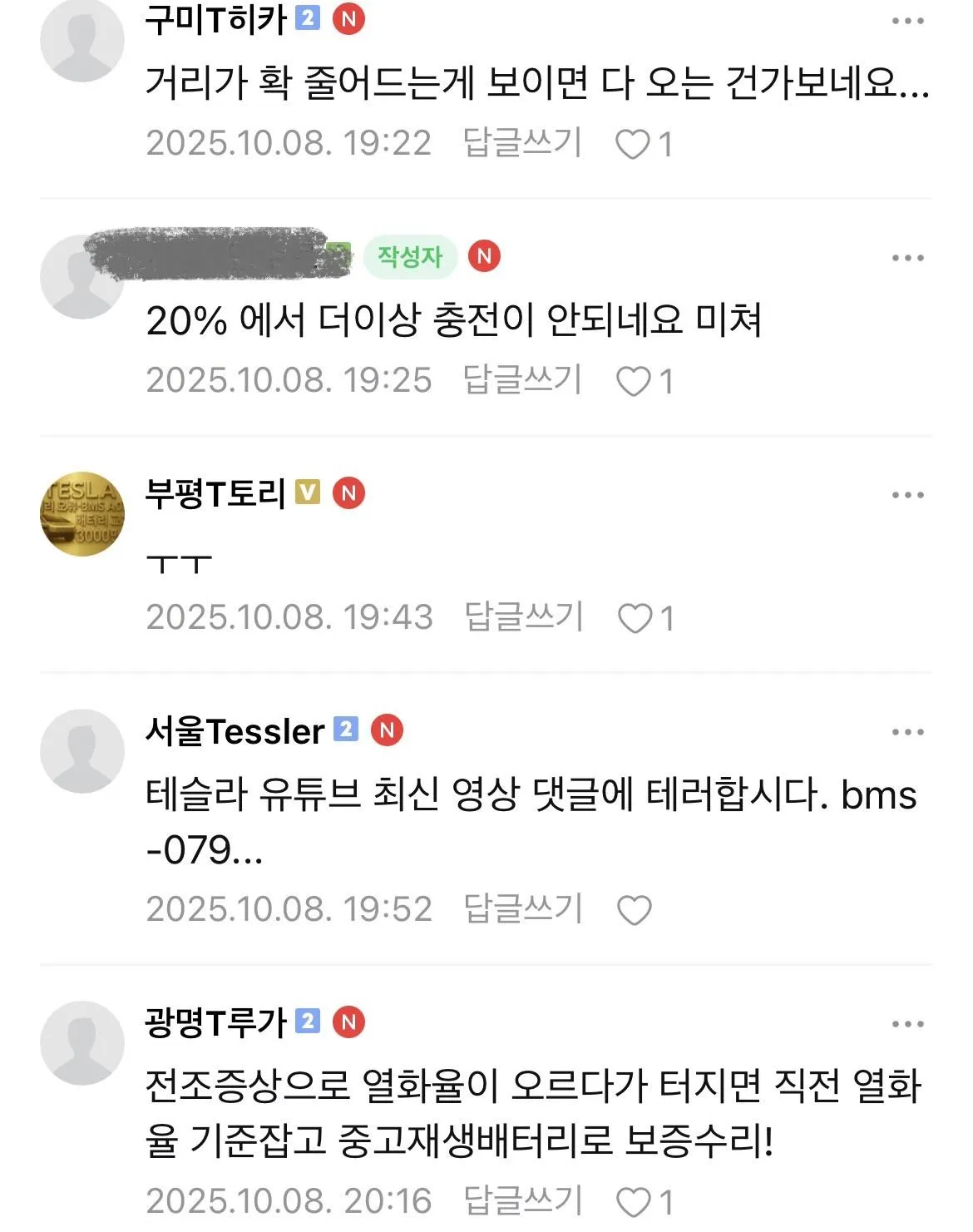Open overflow menu on 서울Tessler's comment

pos(907,732)
